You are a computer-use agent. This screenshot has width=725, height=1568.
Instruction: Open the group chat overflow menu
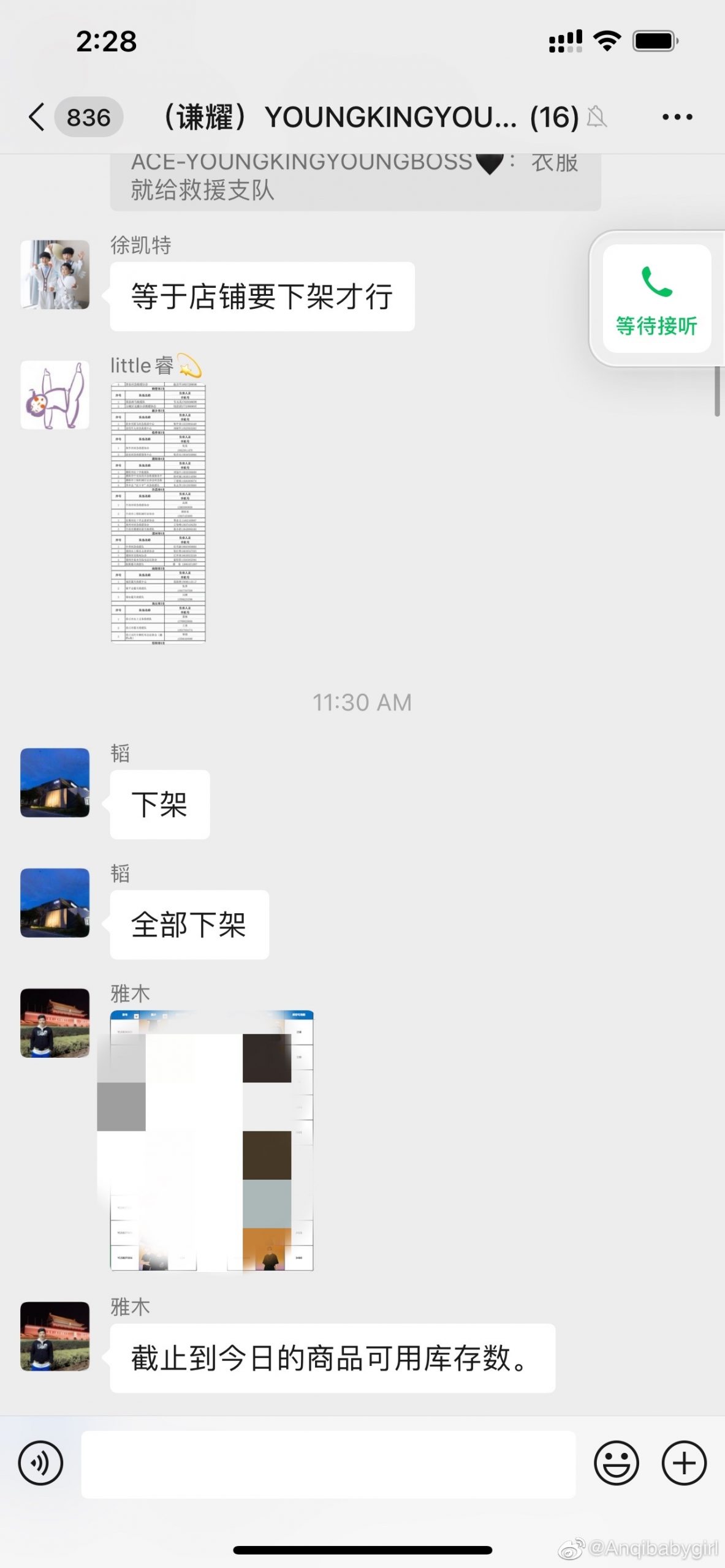677,116
